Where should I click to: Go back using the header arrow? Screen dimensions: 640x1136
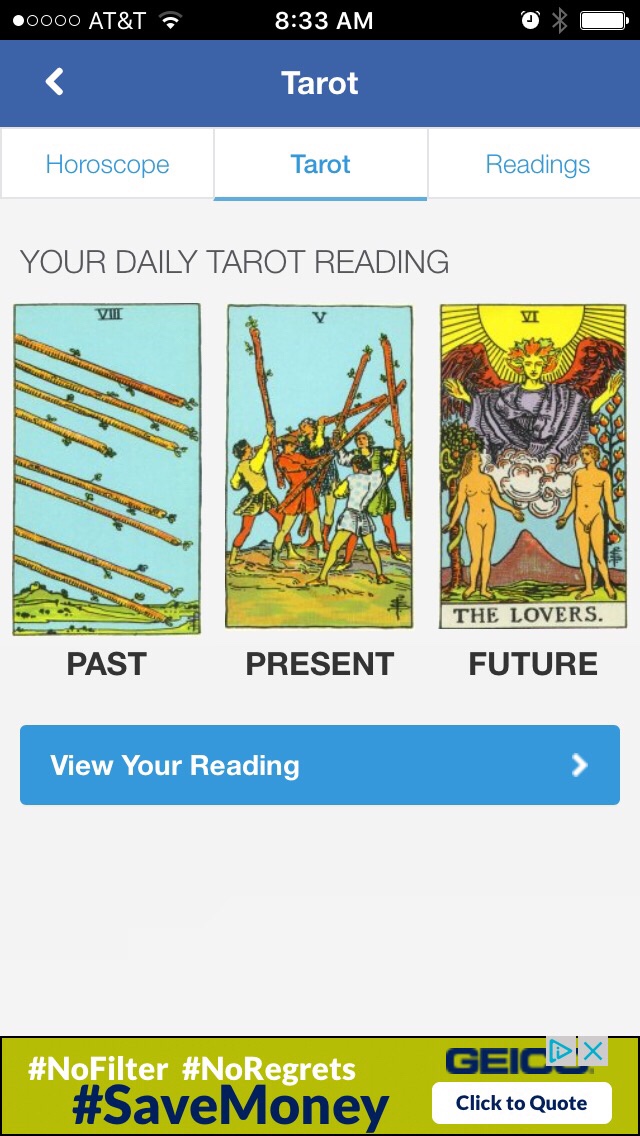coord(55,82)
